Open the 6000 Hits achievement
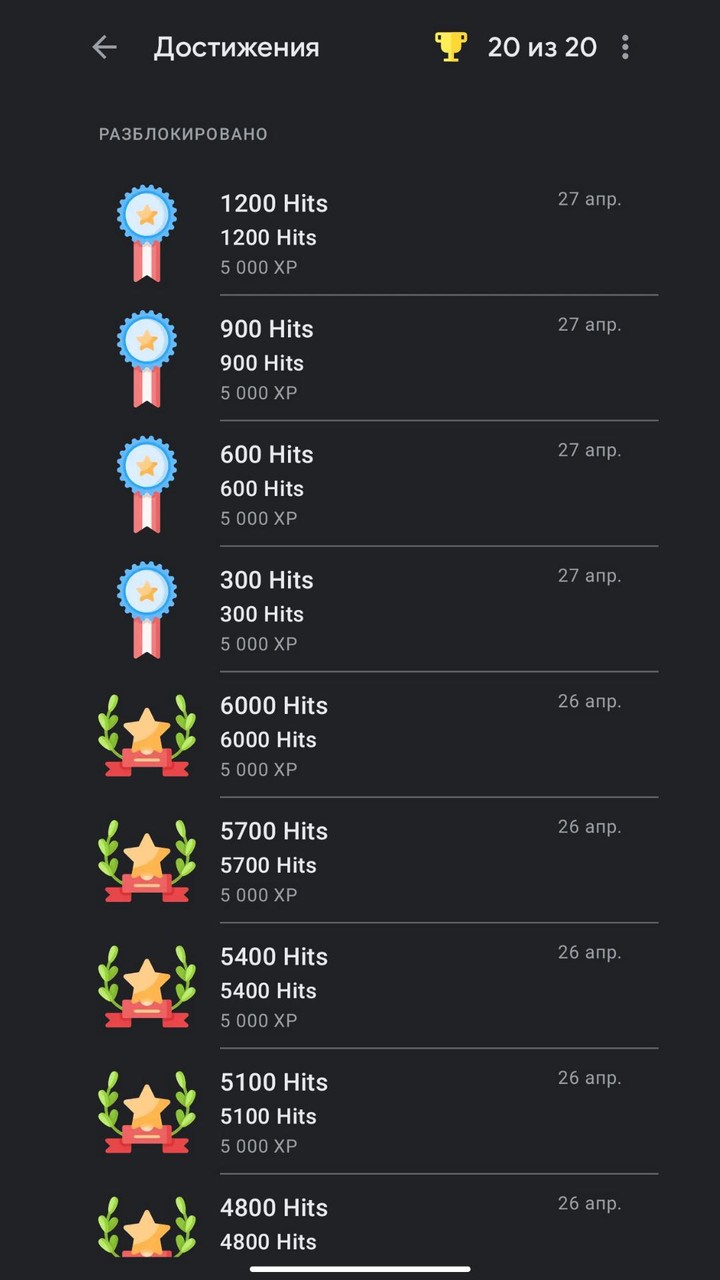The width and height of the screenshot is (720, 1280). 380,736
